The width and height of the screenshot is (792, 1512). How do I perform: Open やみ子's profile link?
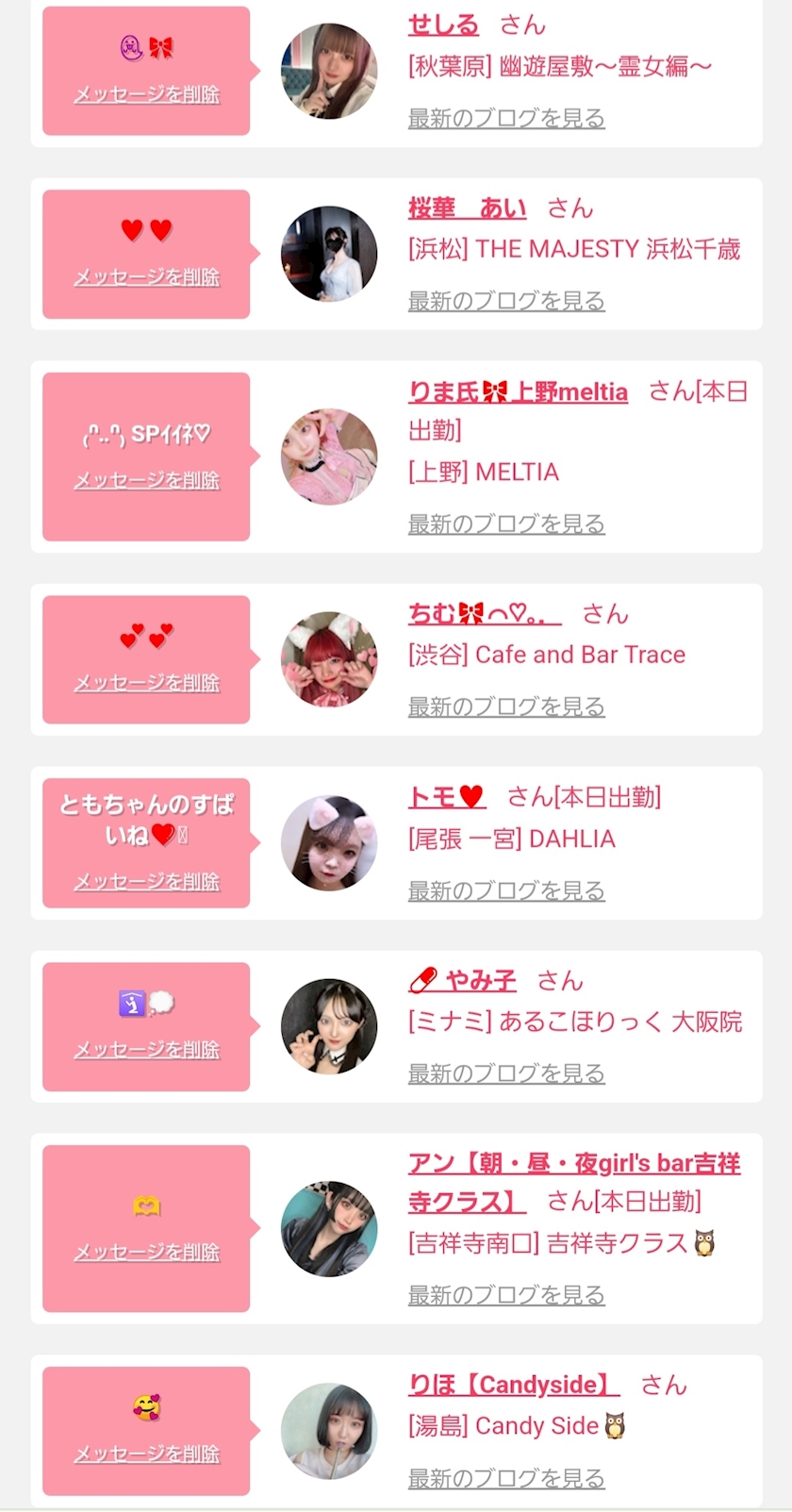click(x=462, y=981)
